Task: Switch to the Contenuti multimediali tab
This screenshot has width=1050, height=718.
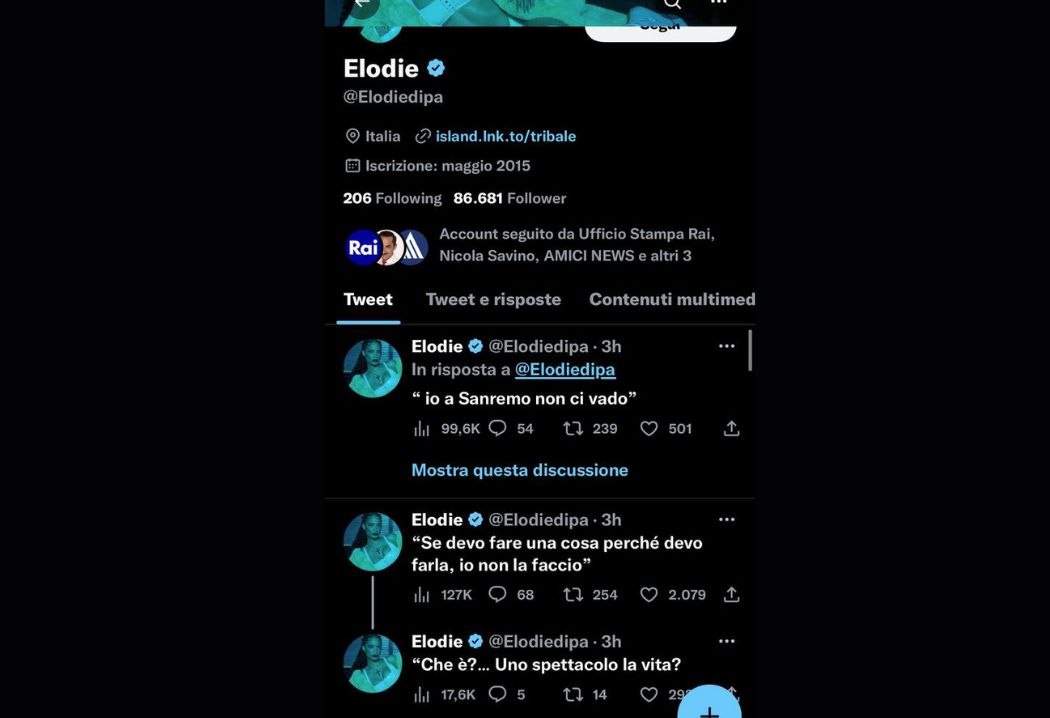Action: pos(672,299)
